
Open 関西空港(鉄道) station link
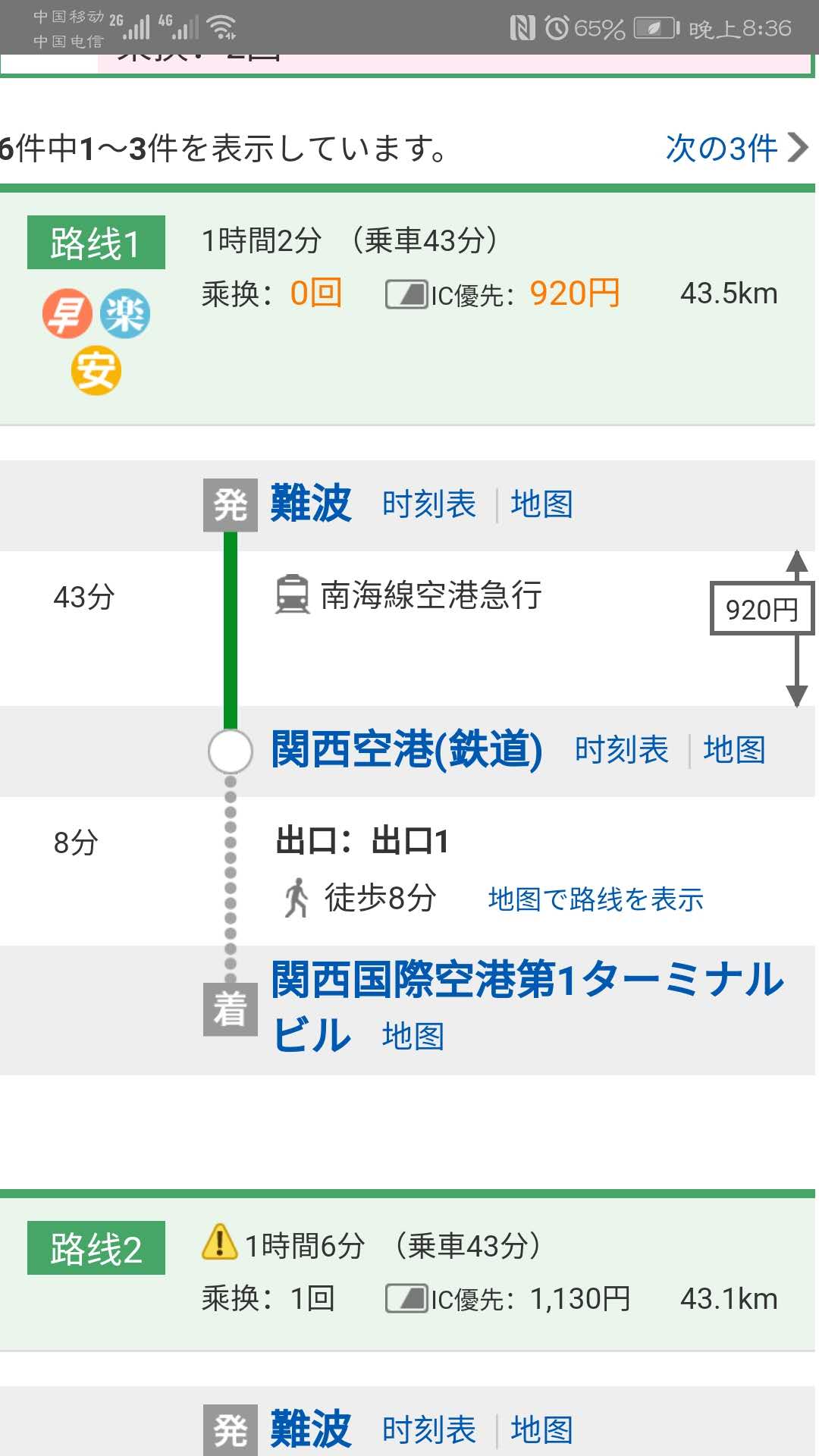pos(406,750)
